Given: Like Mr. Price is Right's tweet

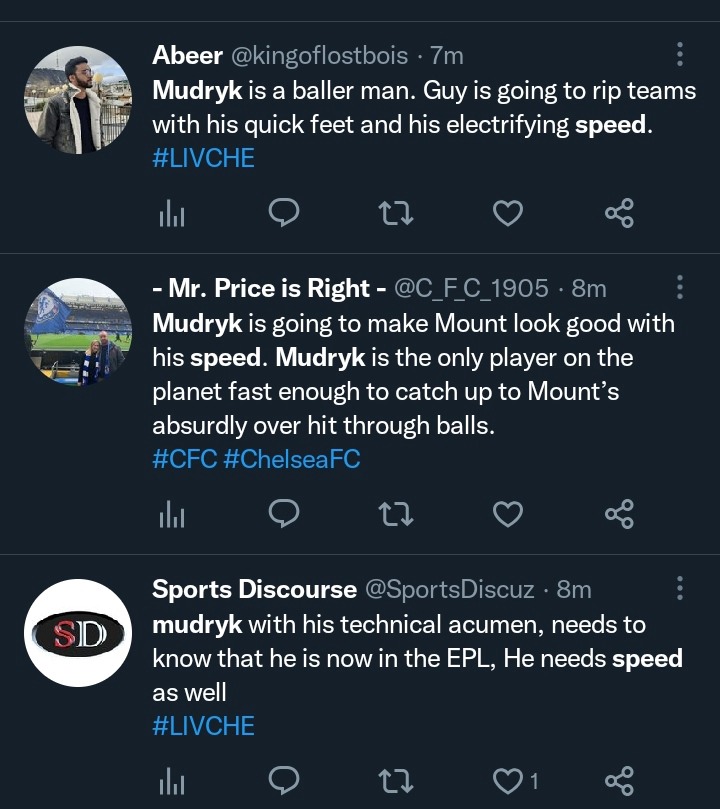Looking at the screenshot, I should coord(509,514).
